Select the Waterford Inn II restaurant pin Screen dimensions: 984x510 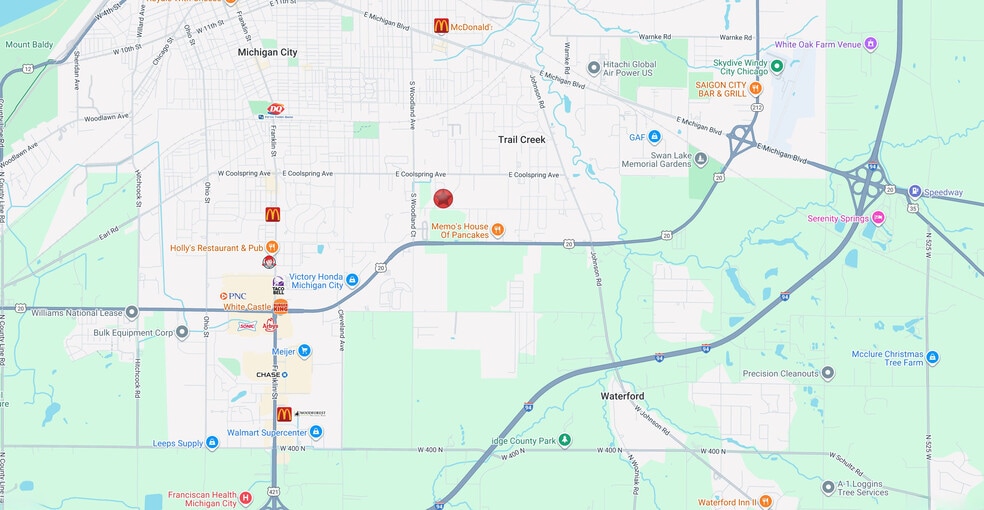[766, 501]
